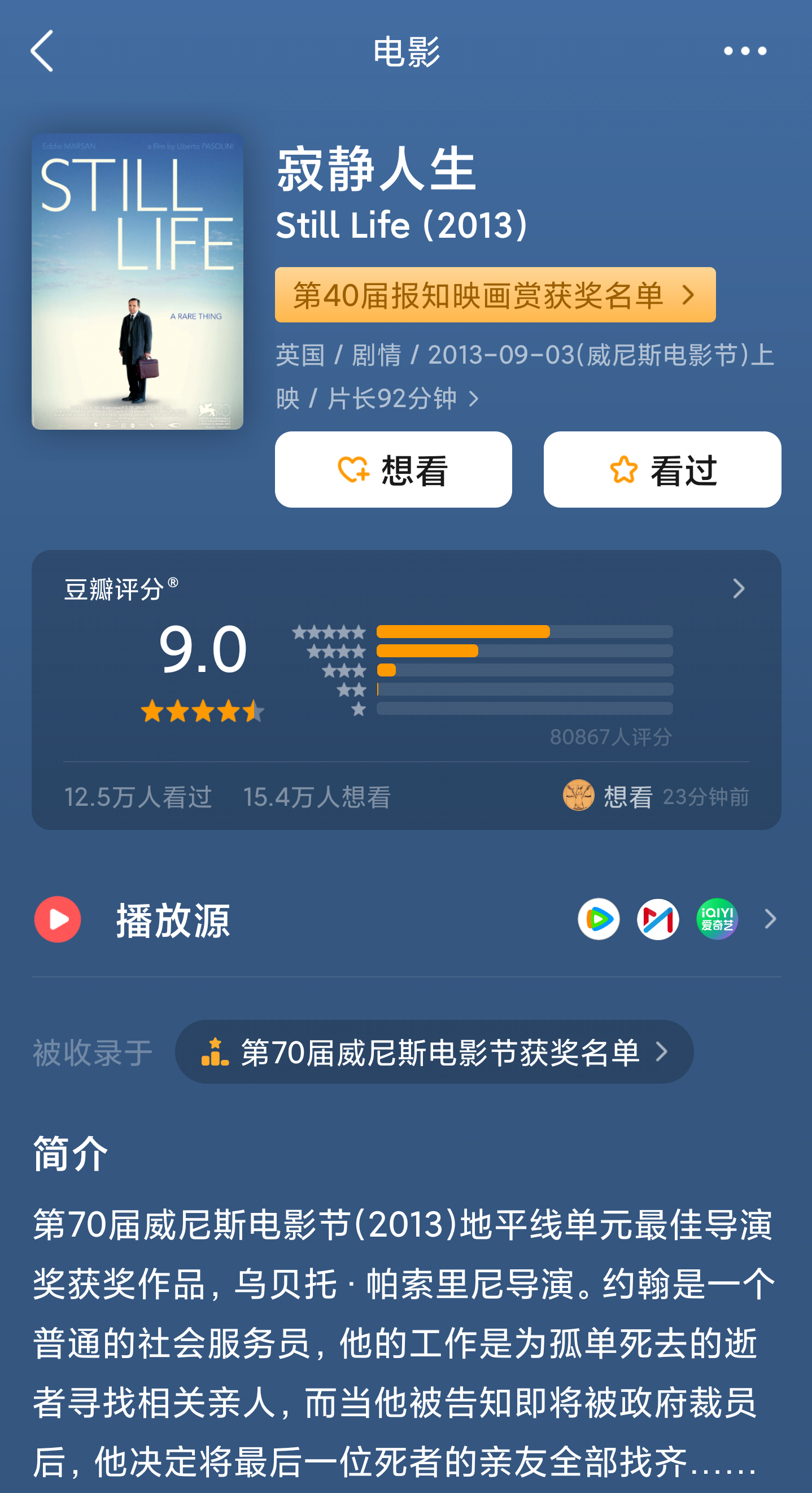Open the 豆瓣评分 rating details card
The height and width of the screenshot is (1493, 812).
click(738, 589)
